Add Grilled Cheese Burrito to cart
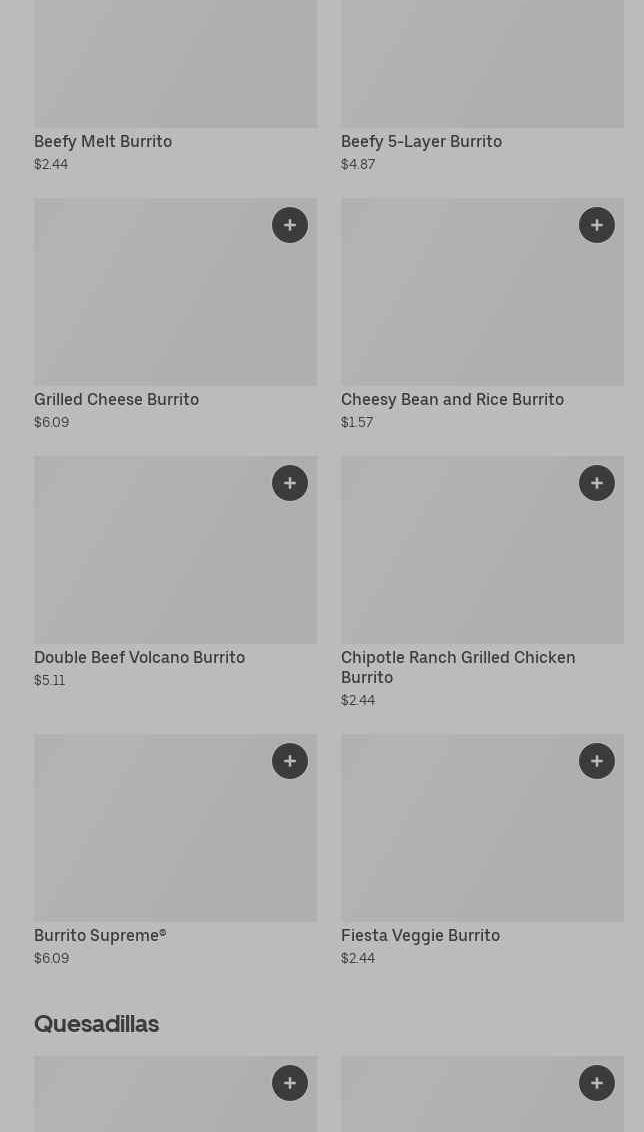This screenshot has height=1132, width=644. click(290, 225)
